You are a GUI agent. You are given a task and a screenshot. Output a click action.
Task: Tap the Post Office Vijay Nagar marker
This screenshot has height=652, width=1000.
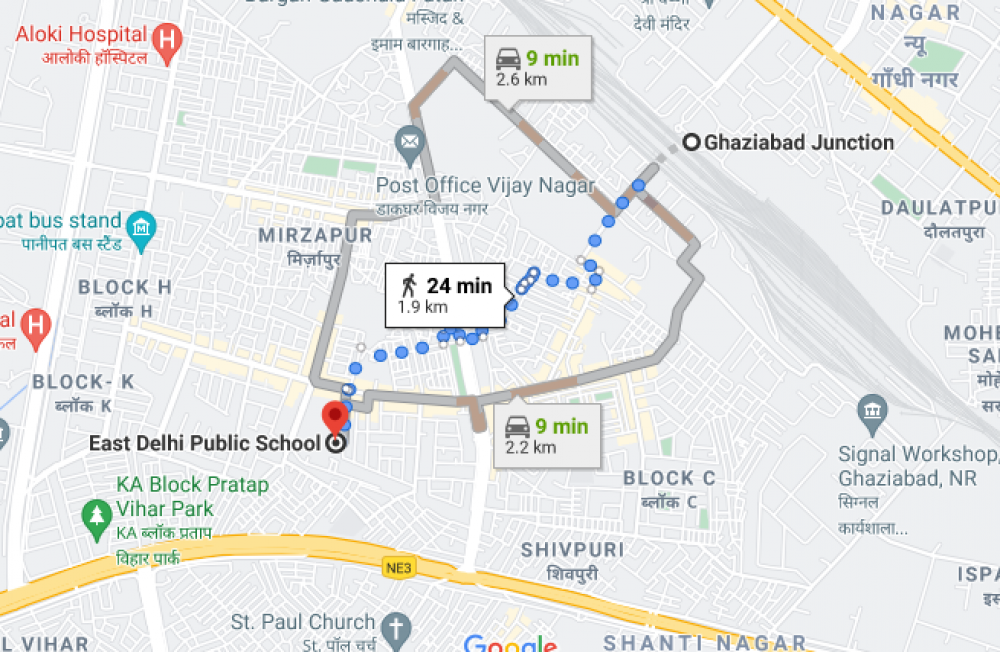tap(409, 143)
